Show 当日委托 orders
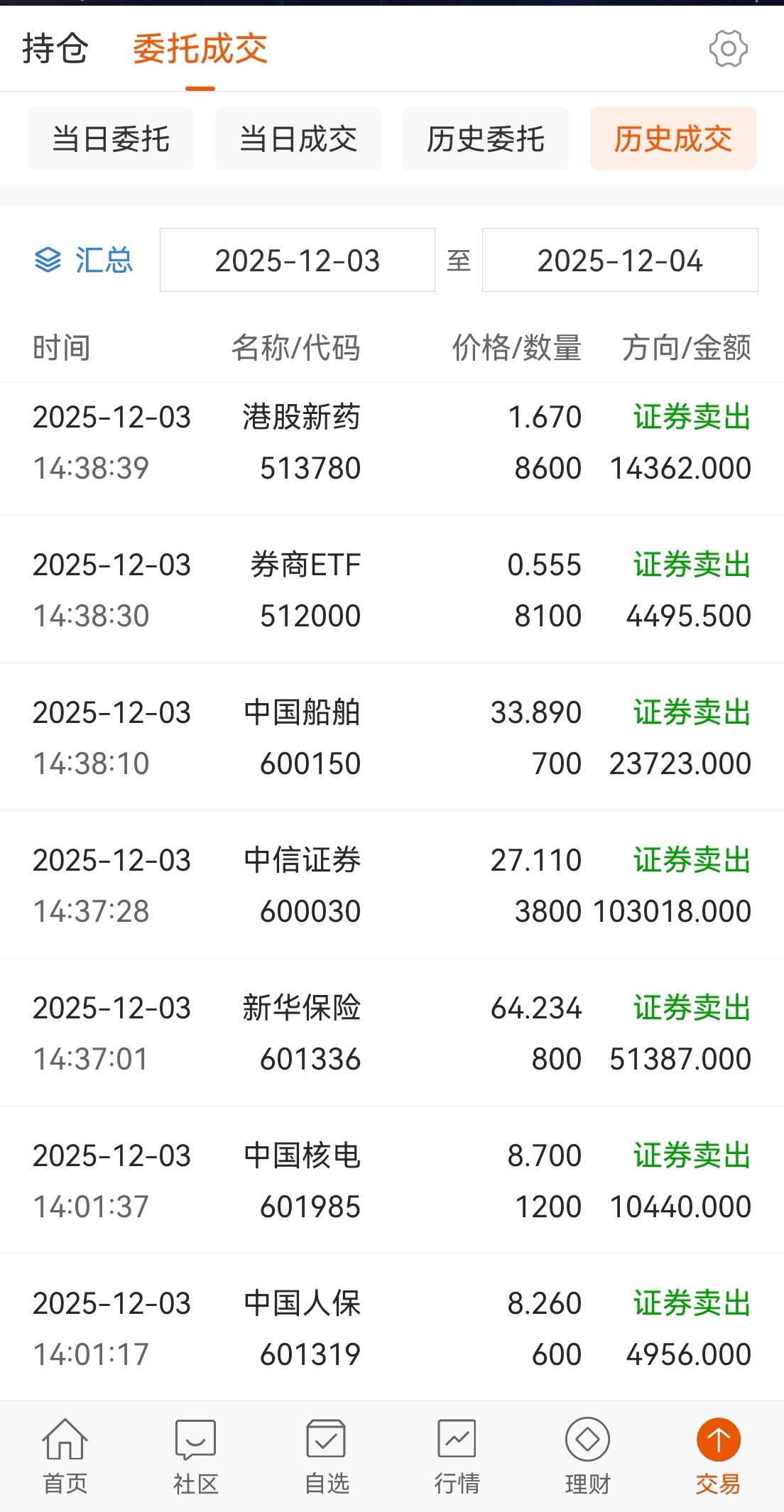This screenshot has width=784, height=1512. (111, 138)
